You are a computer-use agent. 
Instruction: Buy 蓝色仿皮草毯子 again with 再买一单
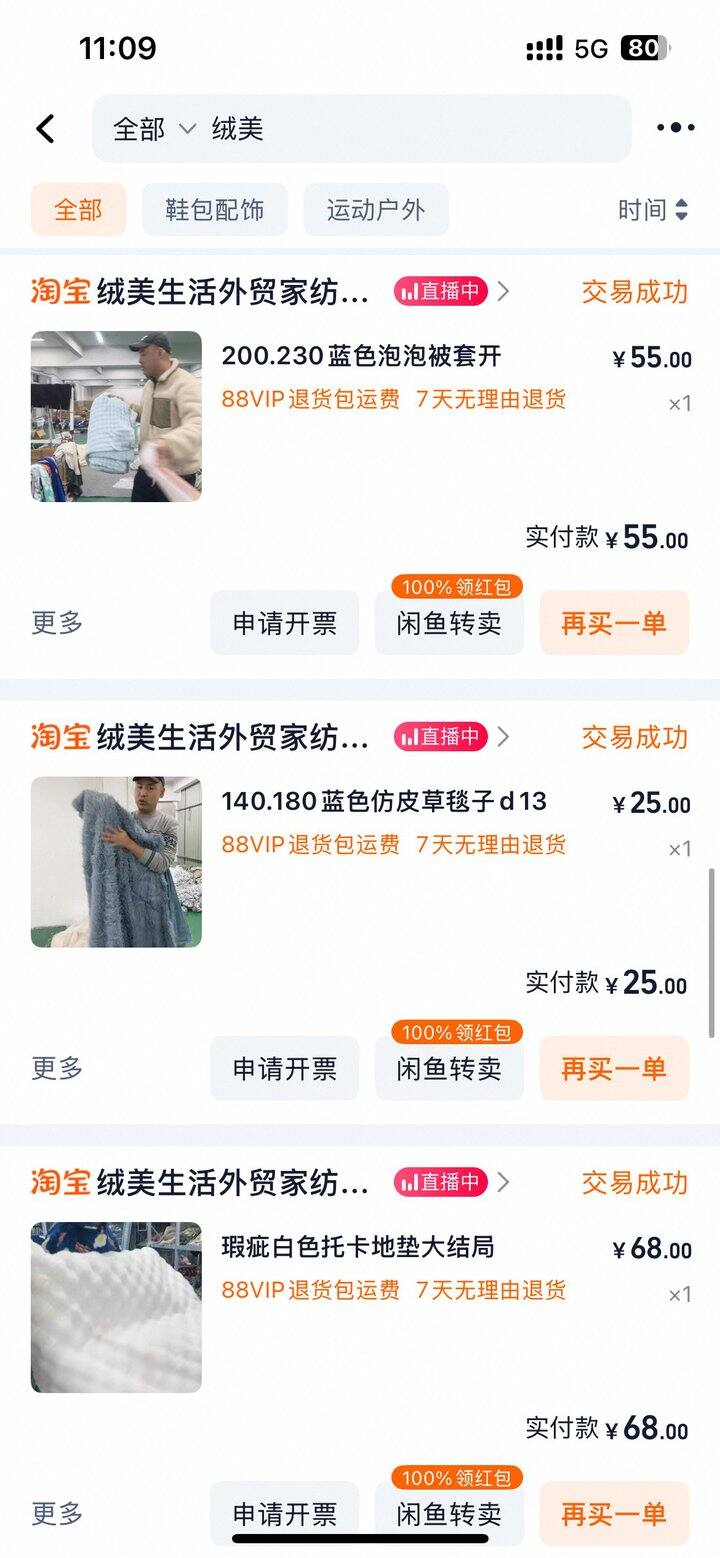click(614, 1069)
